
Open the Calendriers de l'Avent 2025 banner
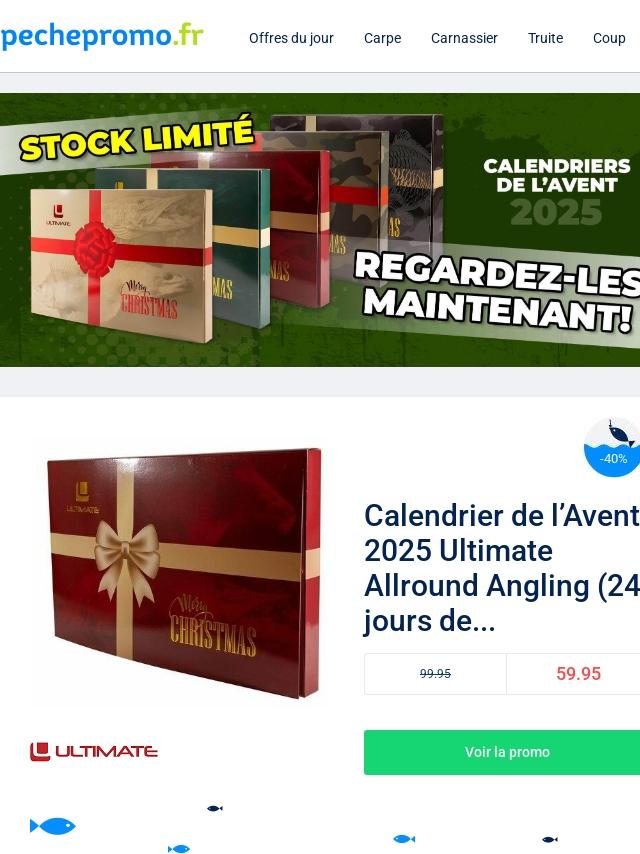point(320,230)
